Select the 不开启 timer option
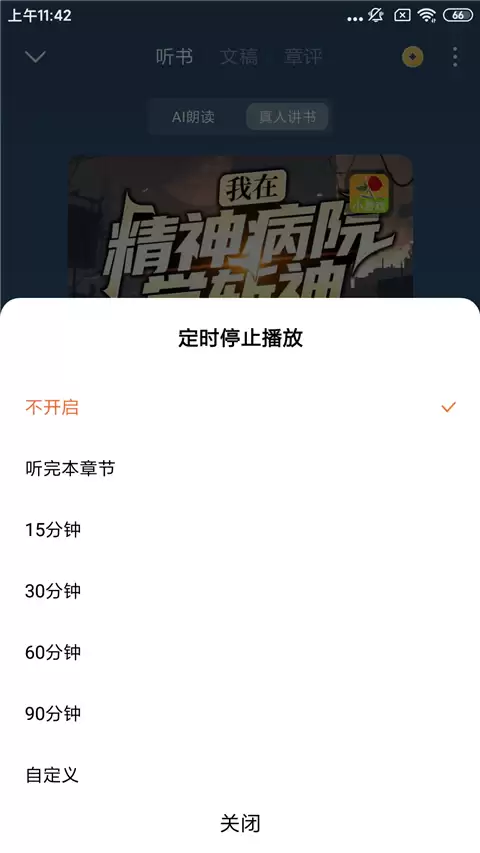 pyautogui.click(x=240, y=407)
